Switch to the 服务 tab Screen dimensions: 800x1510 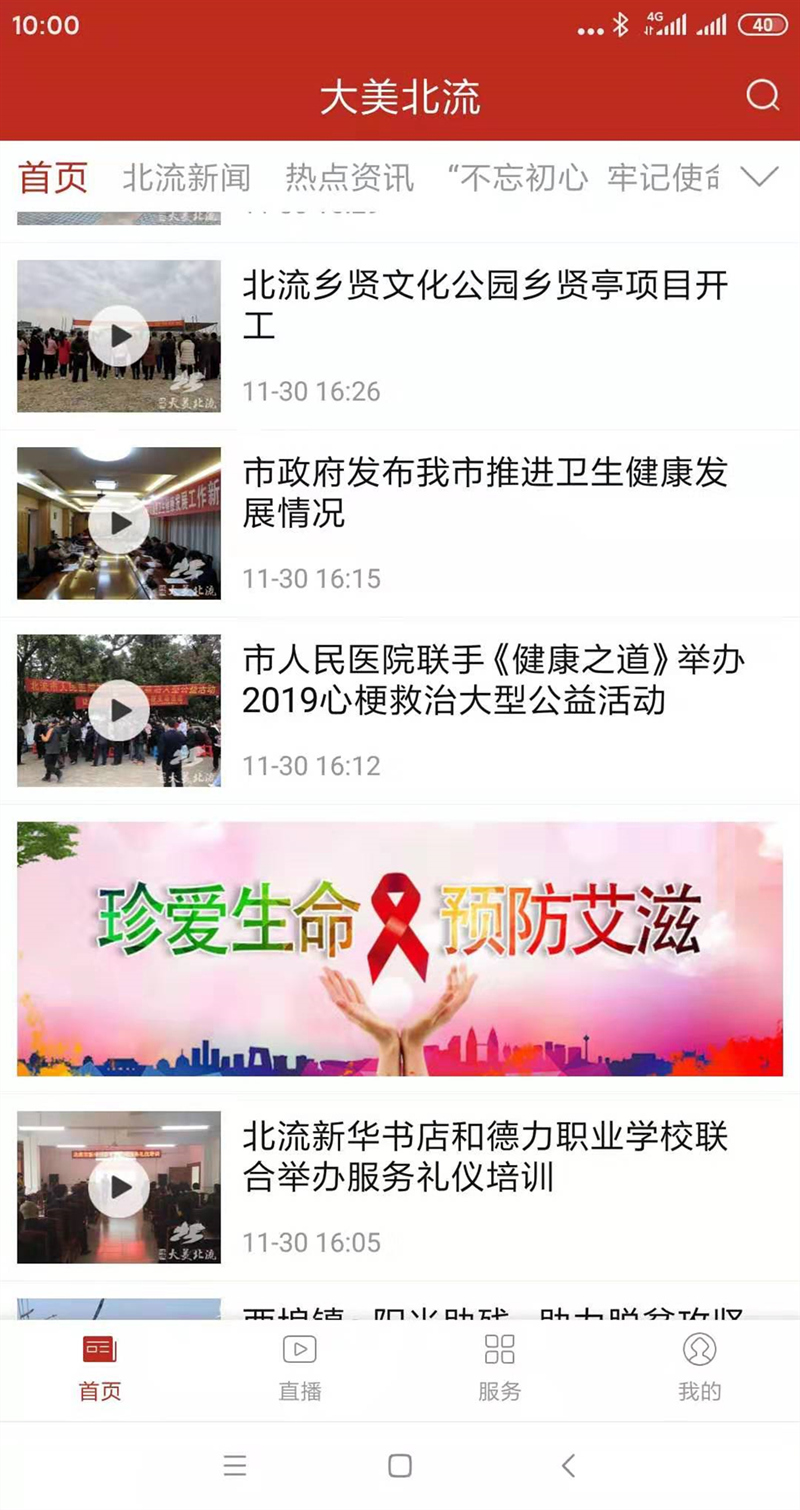(499, 1367)
